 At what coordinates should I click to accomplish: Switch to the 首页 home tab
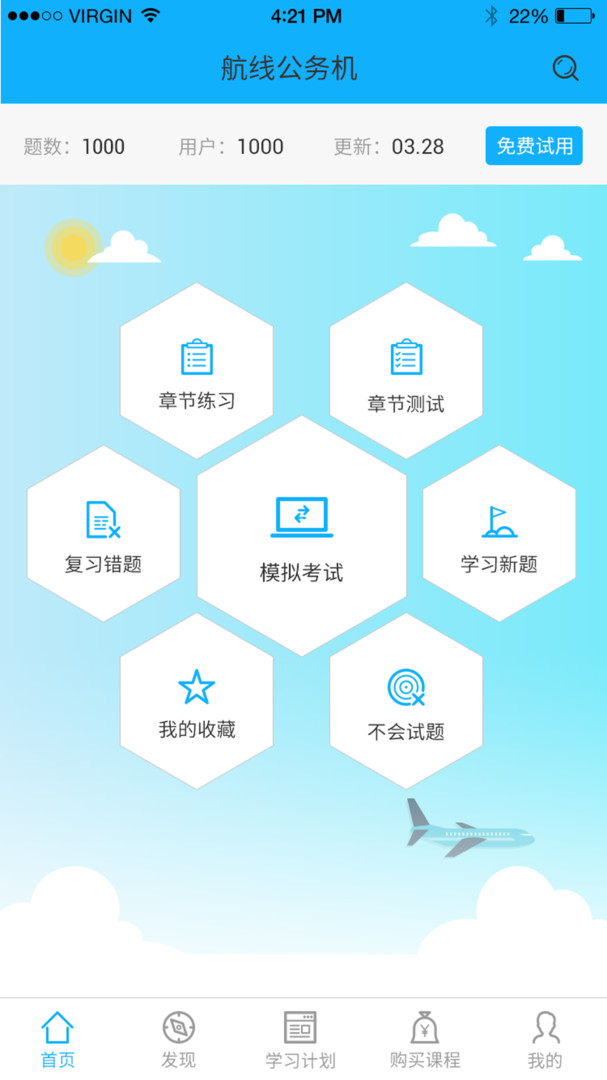(x=57, y=1040)
